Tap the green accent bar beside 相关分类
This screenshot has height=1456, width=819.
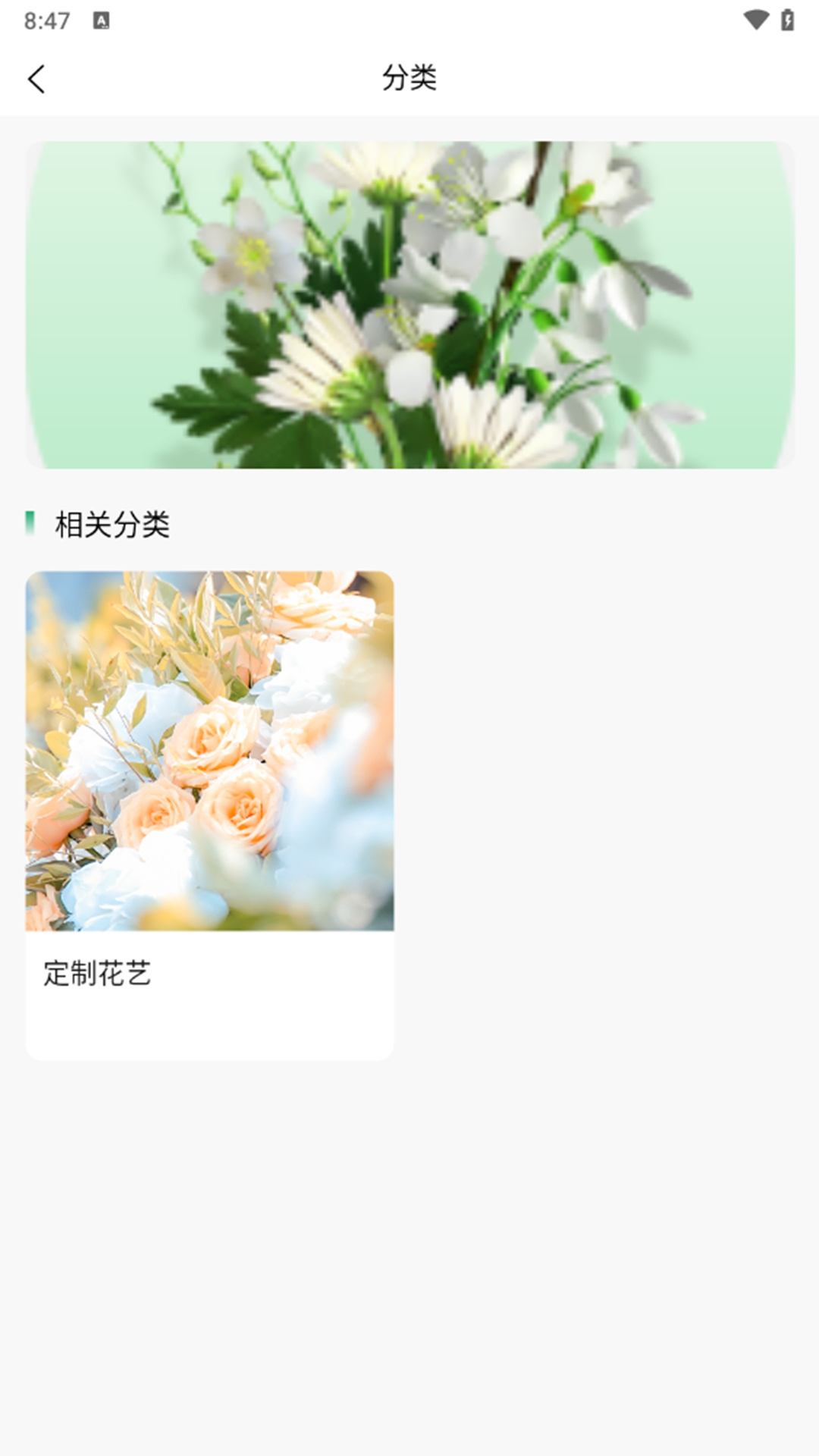29,522
